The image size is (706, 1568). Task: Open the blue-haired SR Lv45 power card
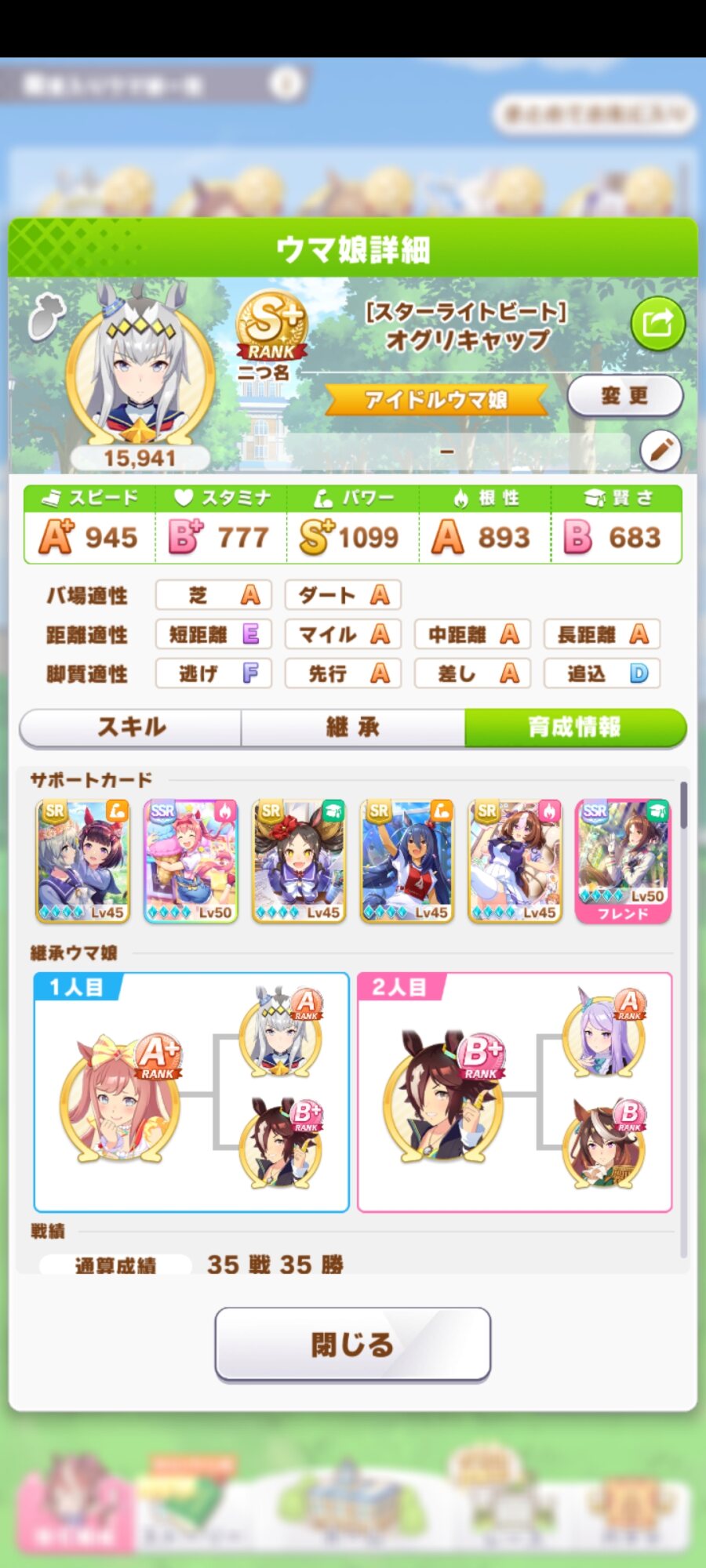point(407,861)
